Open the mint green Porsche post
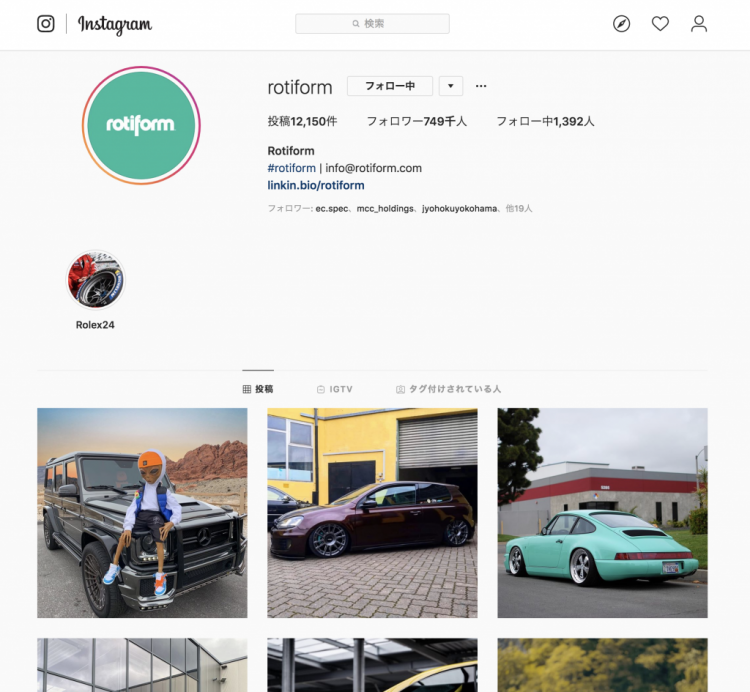The width and height of the screenshot is (750, 692). pyautogui.click(x=602, y=512)
